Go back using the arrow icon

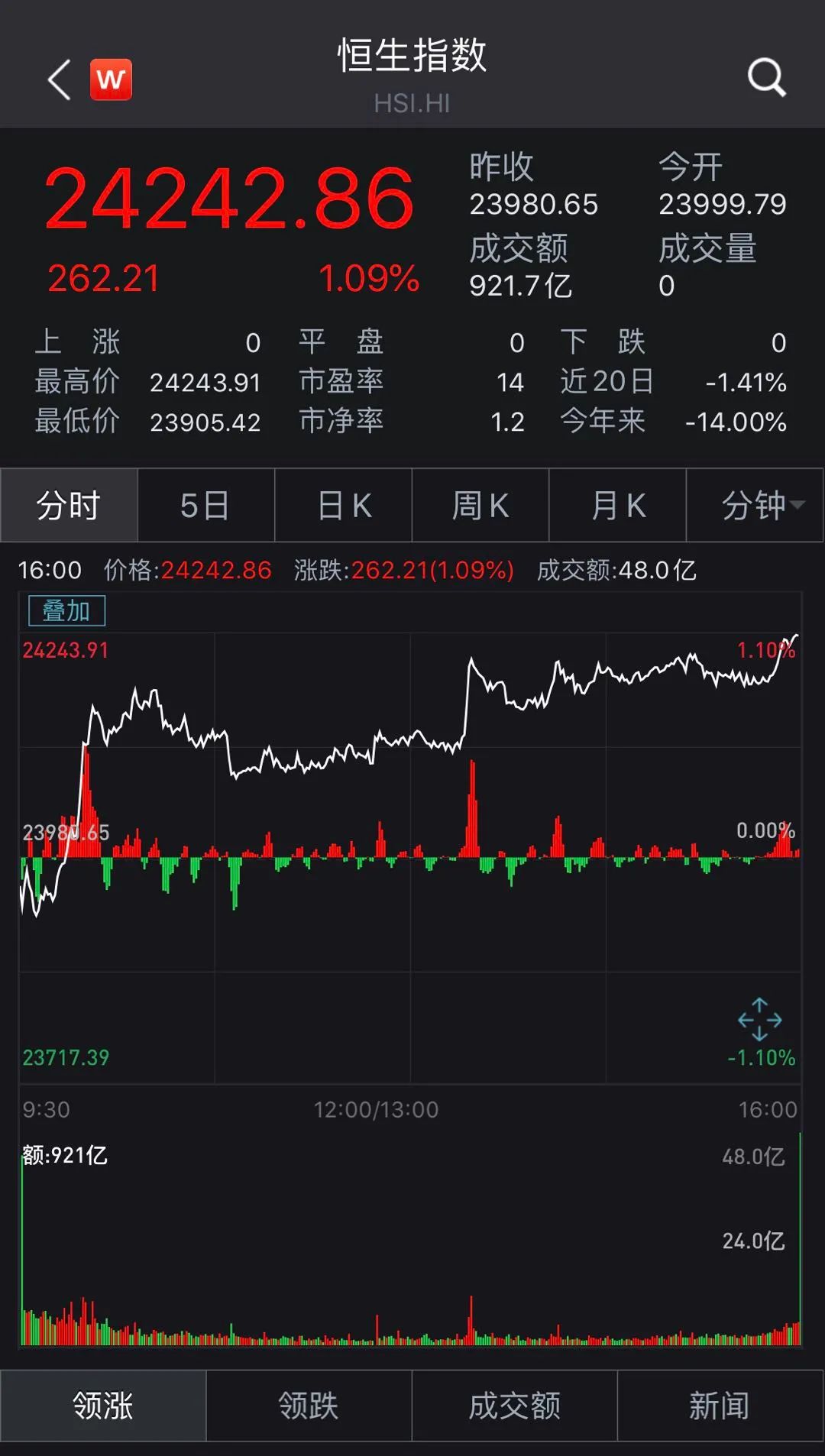(x=60, y=79)
